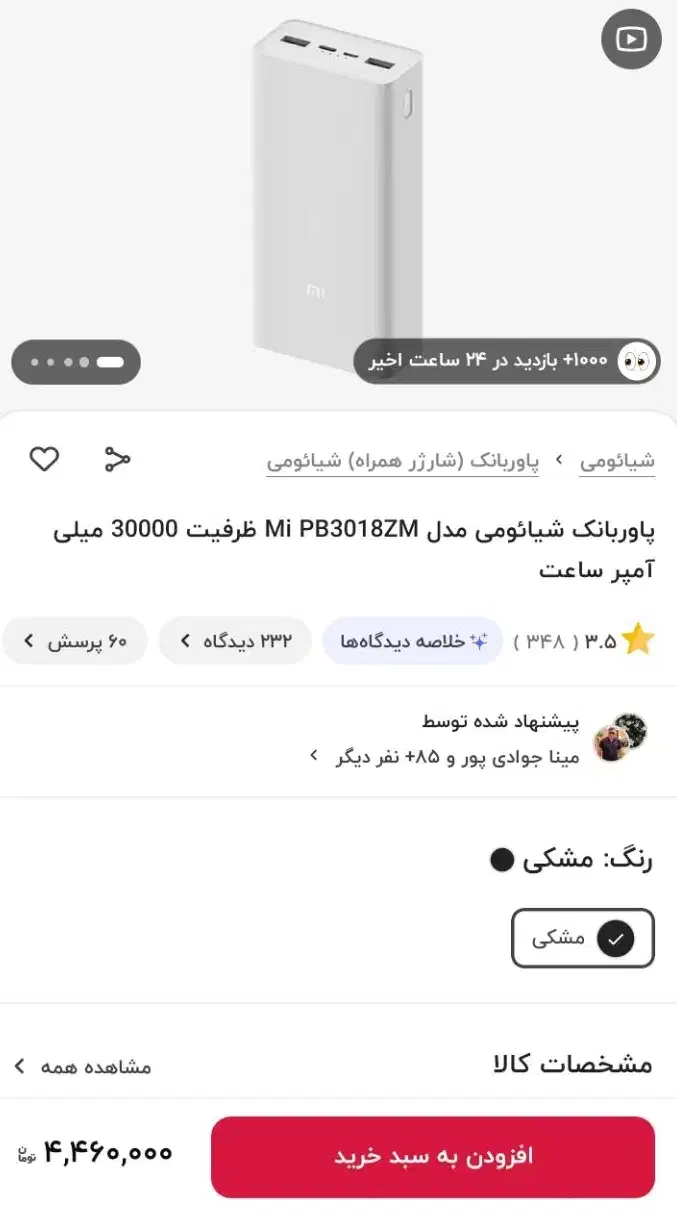Open the شیائومی brand breadcrumb link
This screenshot has height=1215, width=677.
tap(617, 461)
